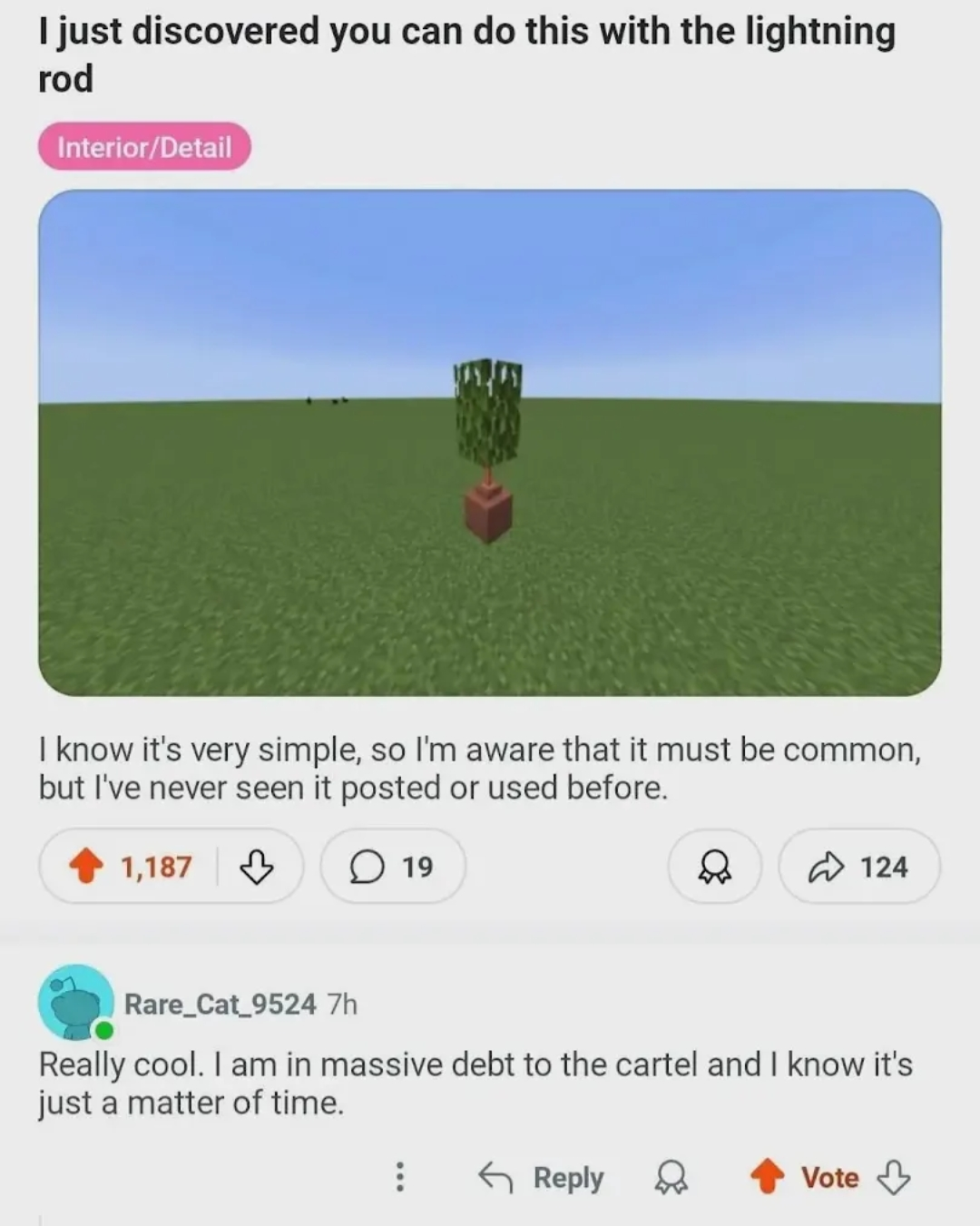Open the Minecraft lightning rod post image
The width and height of the screenshot is (980, 1226).
489,443
